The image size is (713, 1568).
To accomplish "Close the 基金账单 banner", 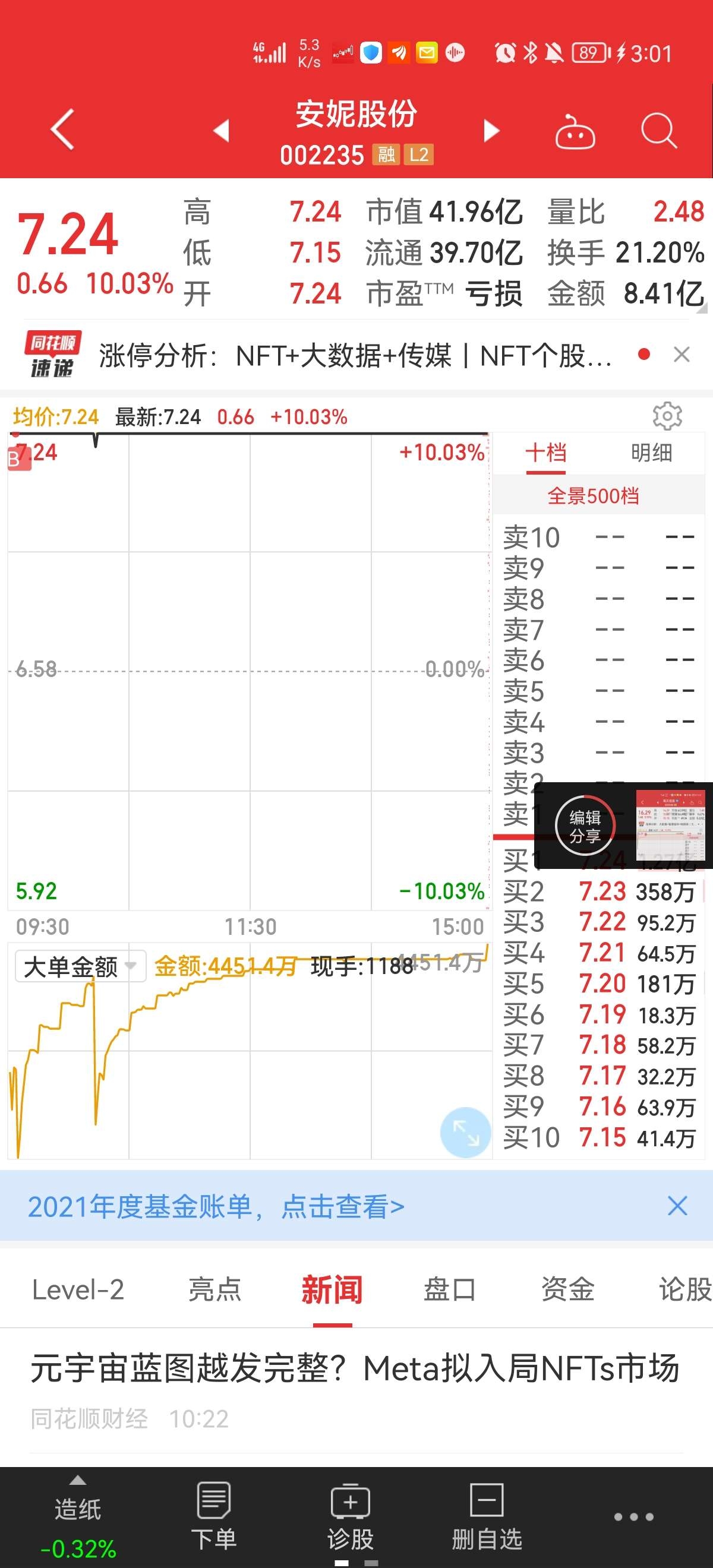I will tap(677, 1206).
